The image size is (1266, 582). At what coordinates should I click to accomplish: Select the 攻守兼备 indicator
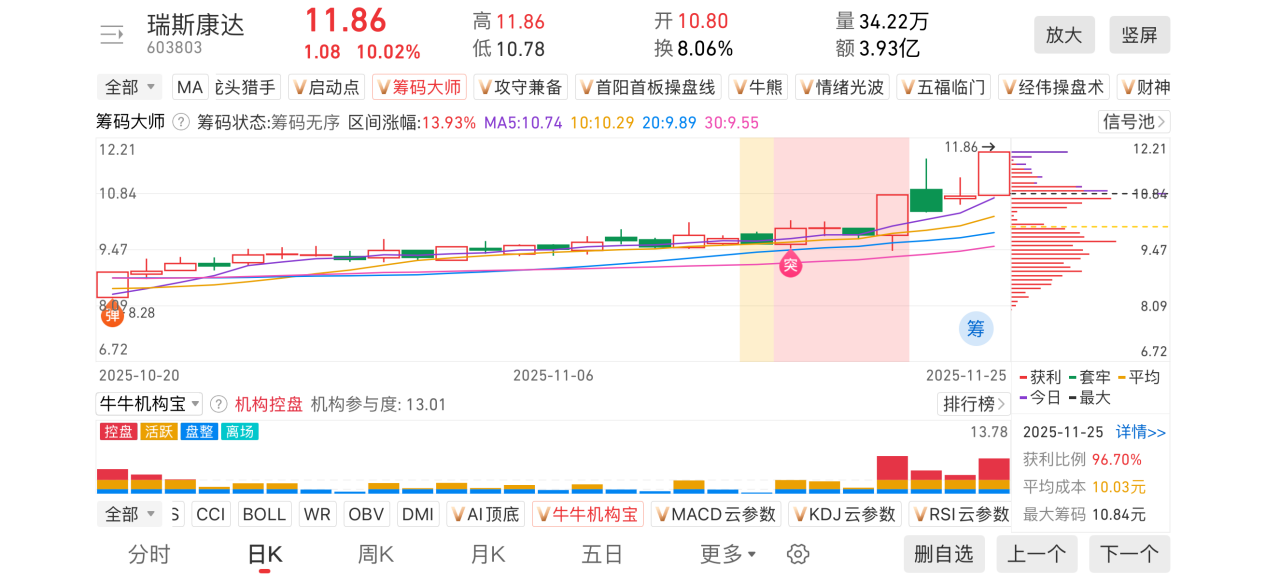[520, 88]
